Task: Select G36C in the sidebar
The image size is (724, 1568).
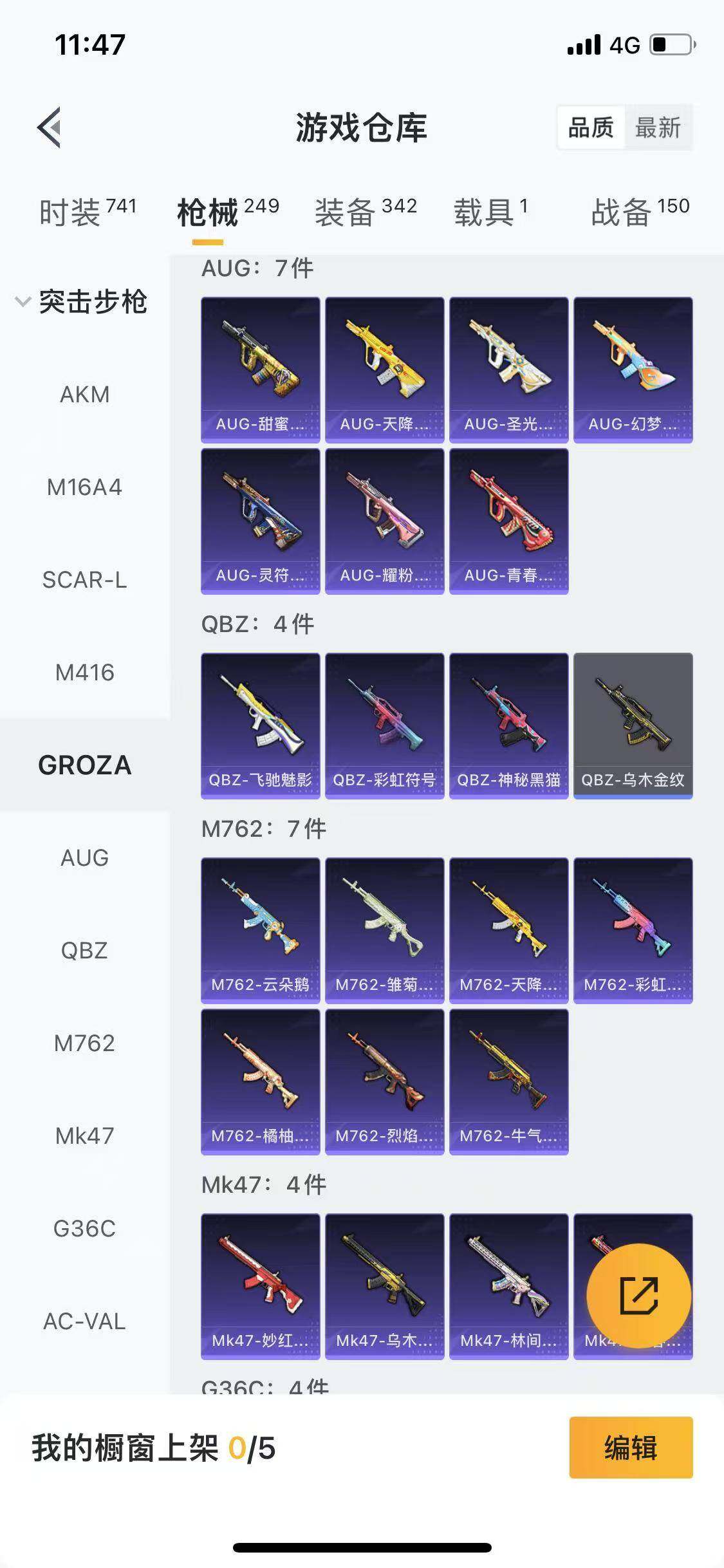Action: (84, 1229)
